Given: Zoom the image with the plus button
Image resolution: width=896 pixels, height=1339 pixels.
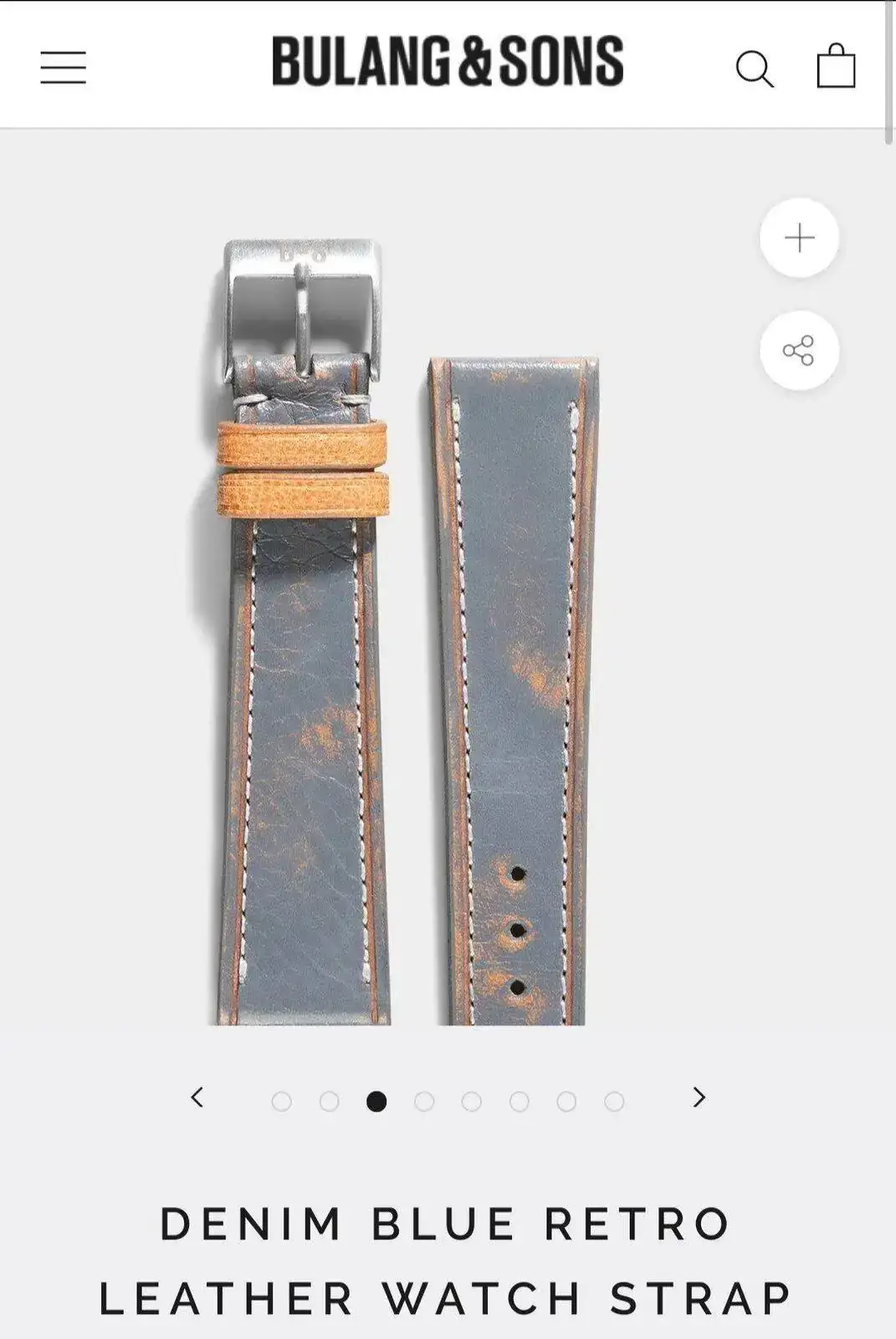Looking at the screenshot, I should pos(799,238).
